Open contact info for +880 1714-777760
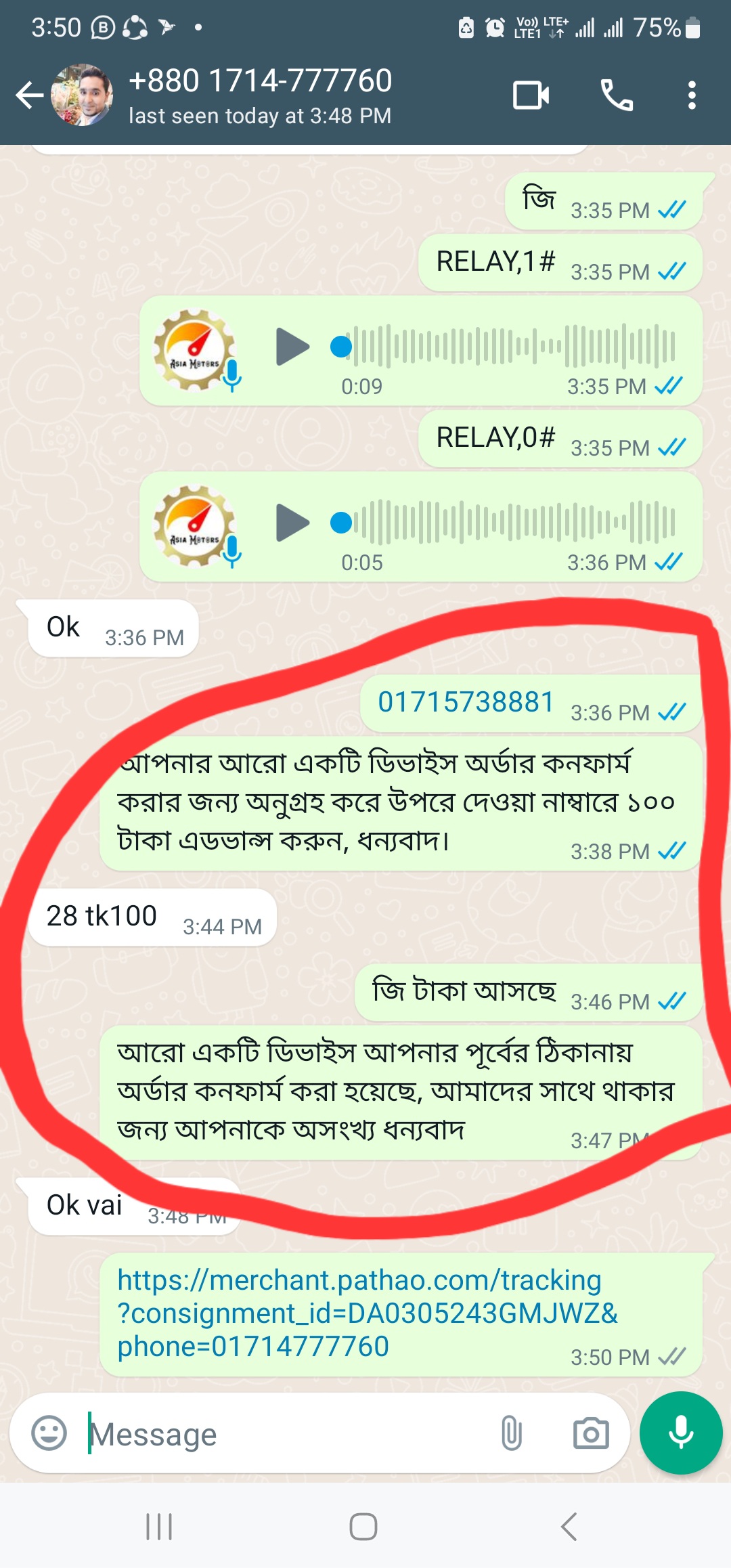Image resolution: width=731 pixels, height=1568 pixels. click(x=260, y=95)
